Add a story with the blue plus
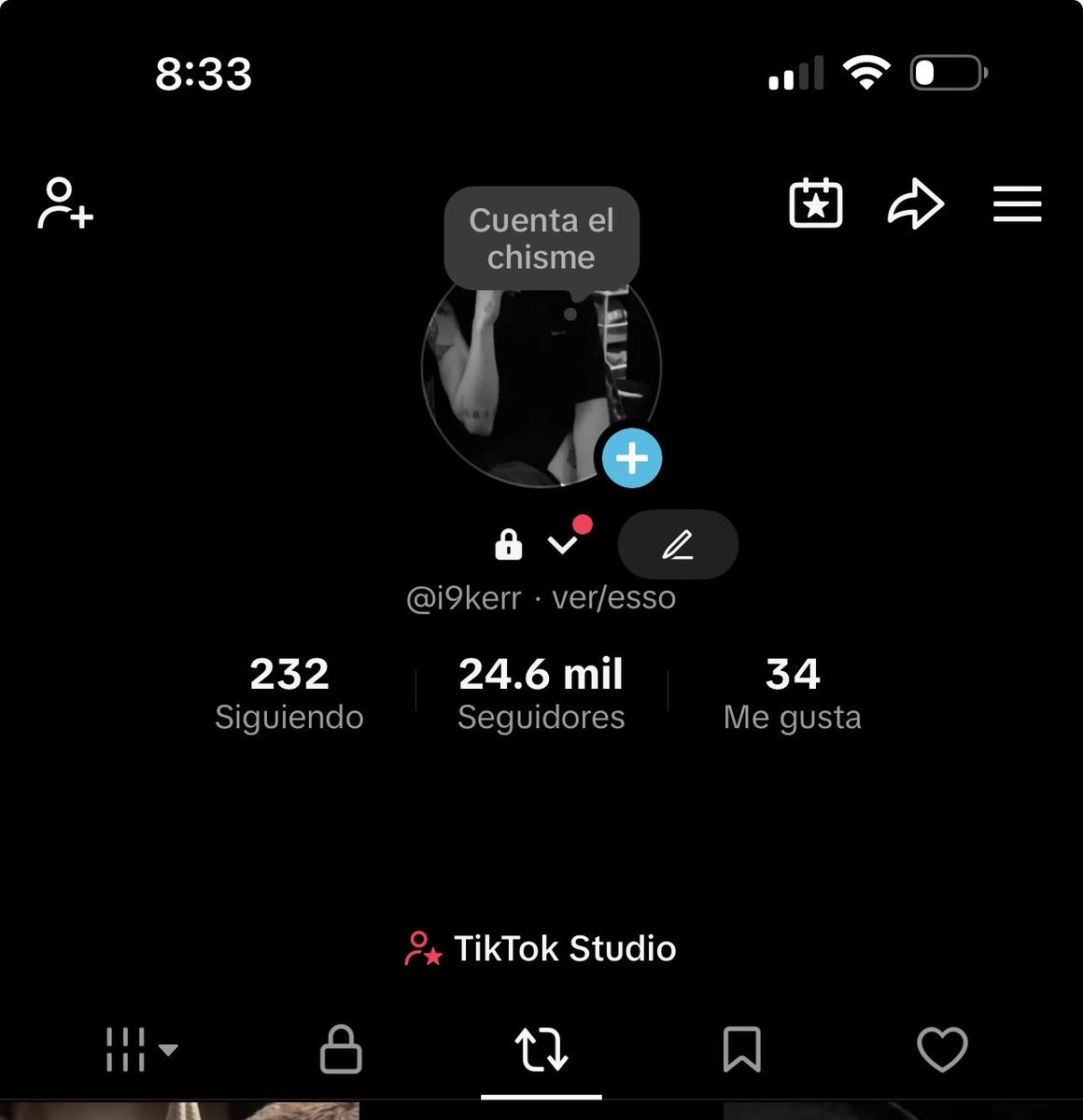This screenshot has width=1083, height=1120. [632, 458]
